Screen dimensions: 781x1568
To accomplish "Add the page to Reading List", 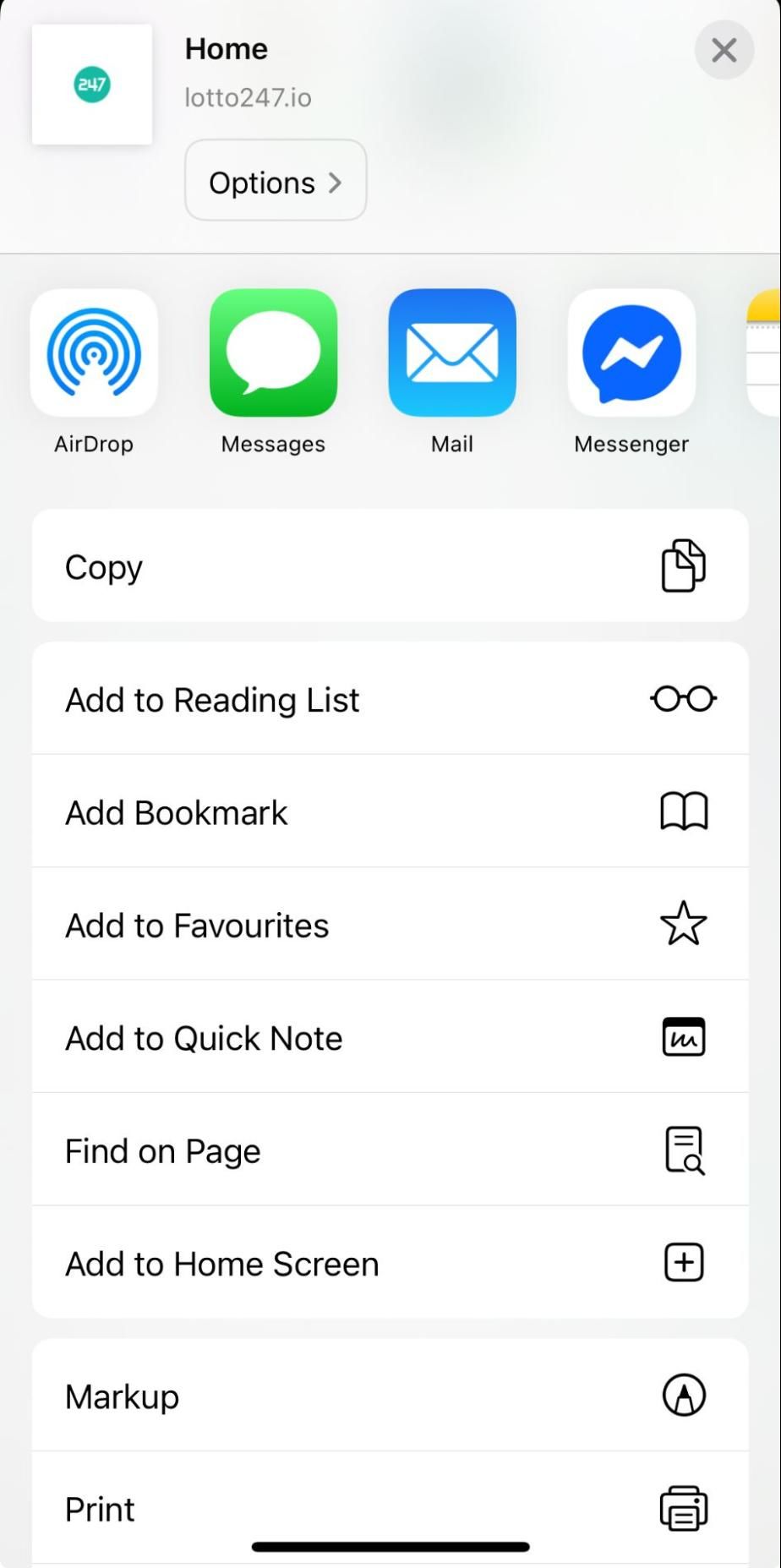I will [x=390, y=699].
